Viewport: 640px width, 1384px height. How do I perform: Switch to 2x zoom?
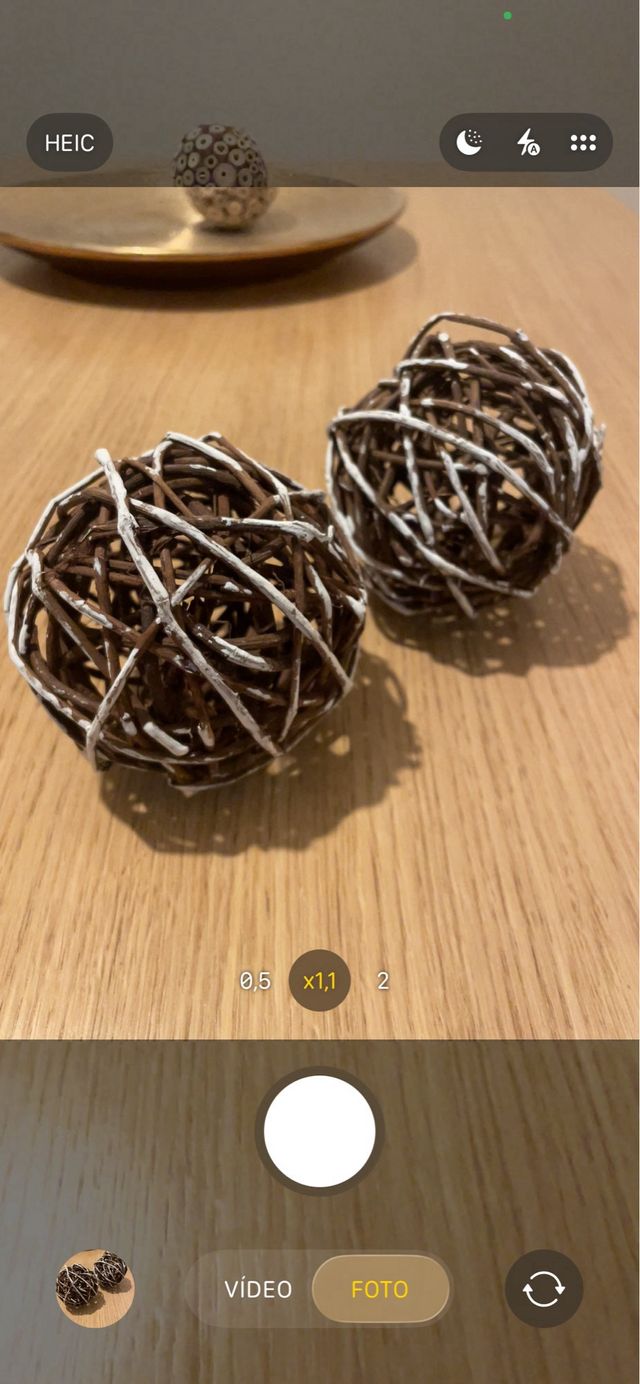tap(383, 981)
